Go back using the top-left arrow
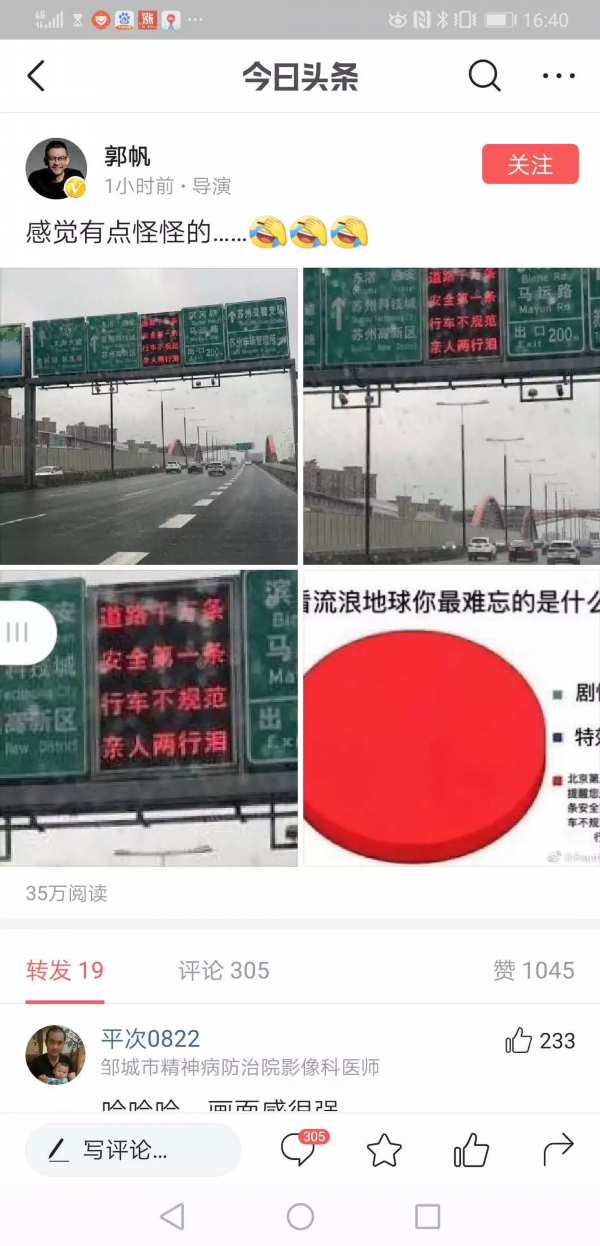Viewport: 600px width, 1246px height. tap(36, 76)
